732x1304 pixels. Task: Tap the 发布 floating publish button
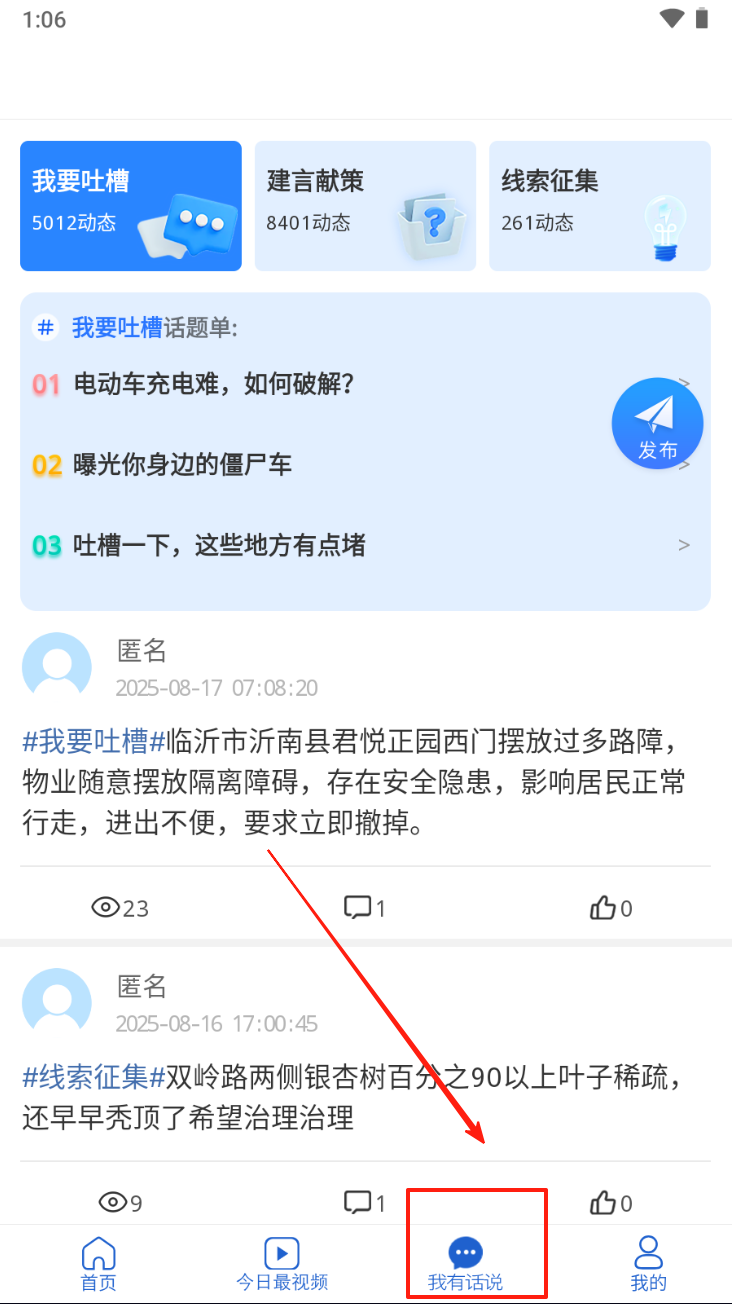[657, 424]
